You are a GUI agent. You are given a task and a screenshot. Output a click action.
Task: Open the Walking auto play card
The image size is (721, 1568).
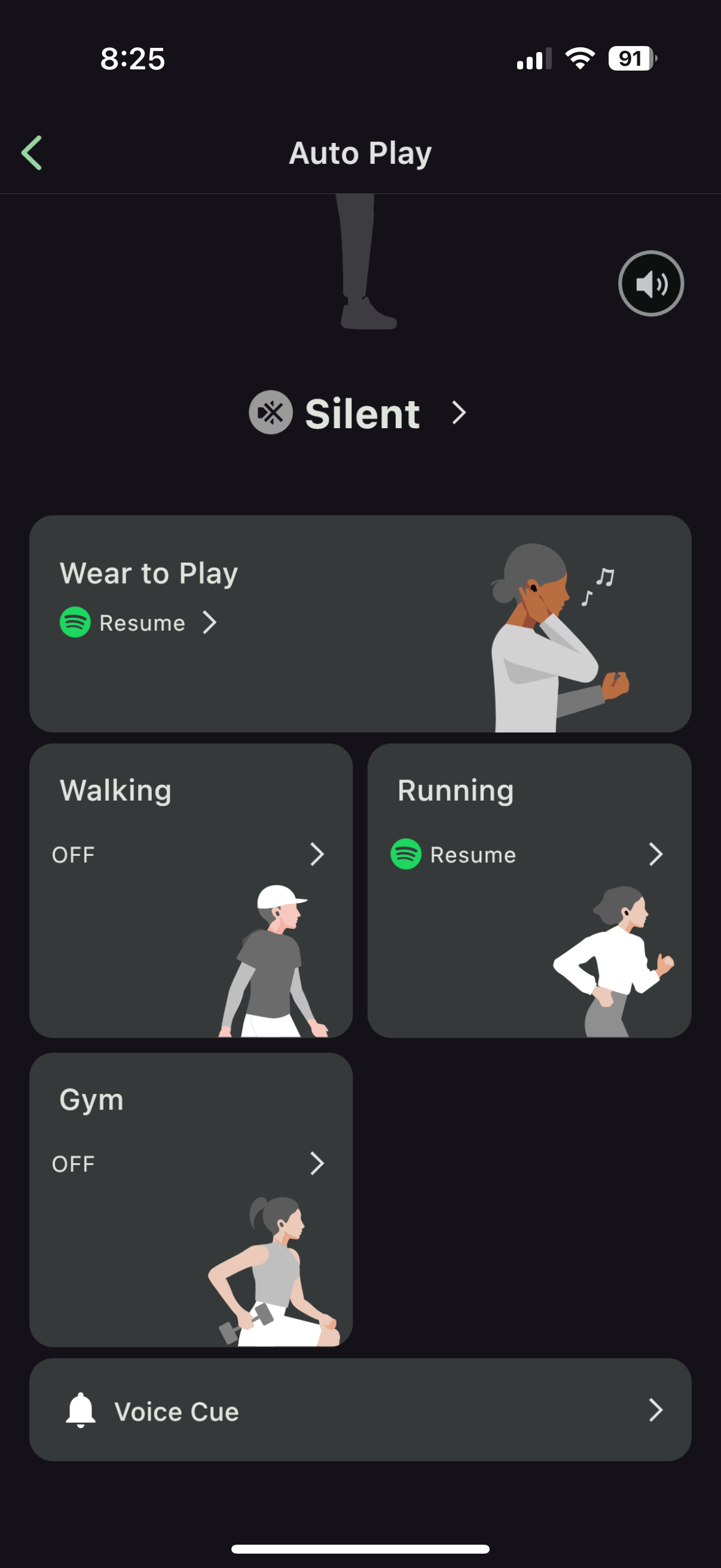pyautogui.click(x=191, y=890)
